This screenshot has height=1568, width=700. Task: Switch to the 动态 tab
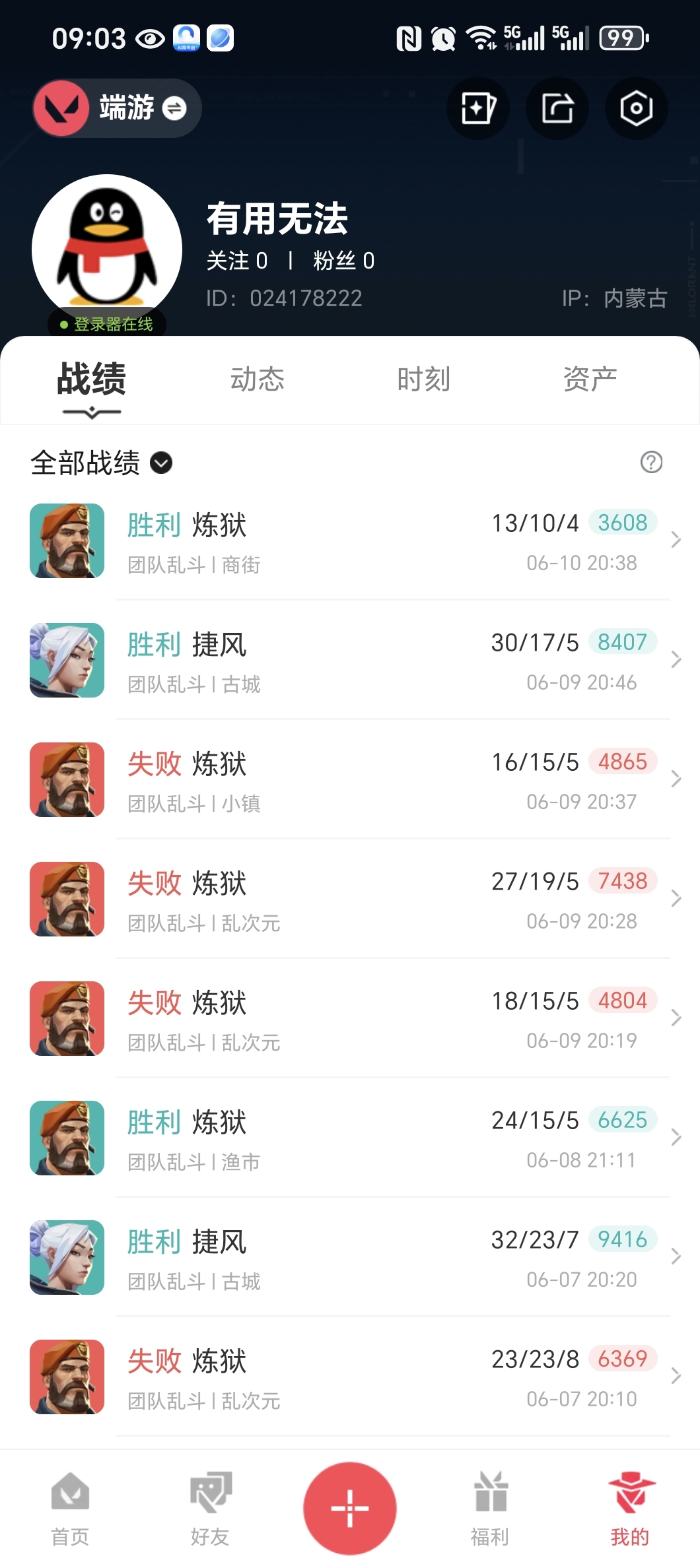click(x=257, y=379)
